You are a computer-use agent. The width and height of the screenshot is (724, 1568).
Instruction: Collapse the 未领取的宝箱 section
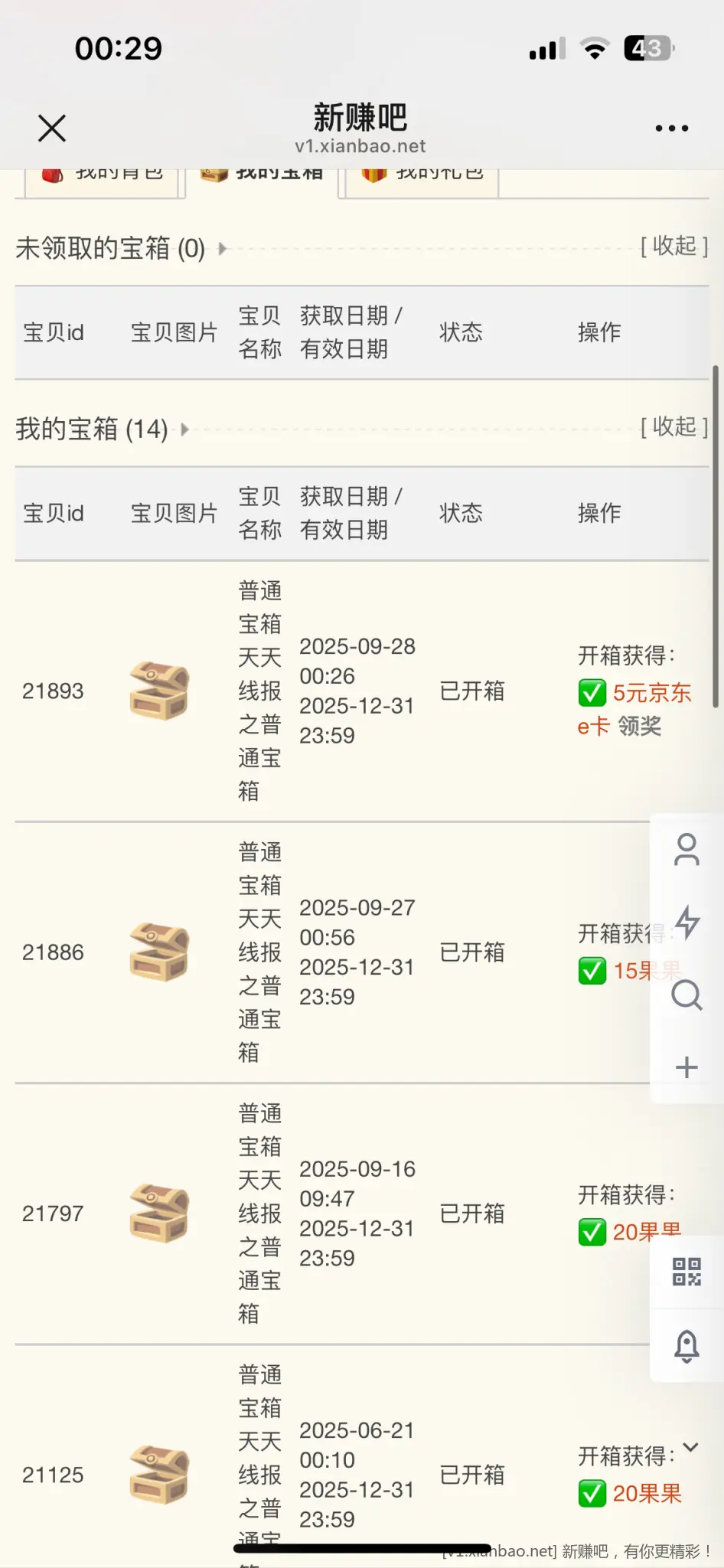click(x=673, y=247)
